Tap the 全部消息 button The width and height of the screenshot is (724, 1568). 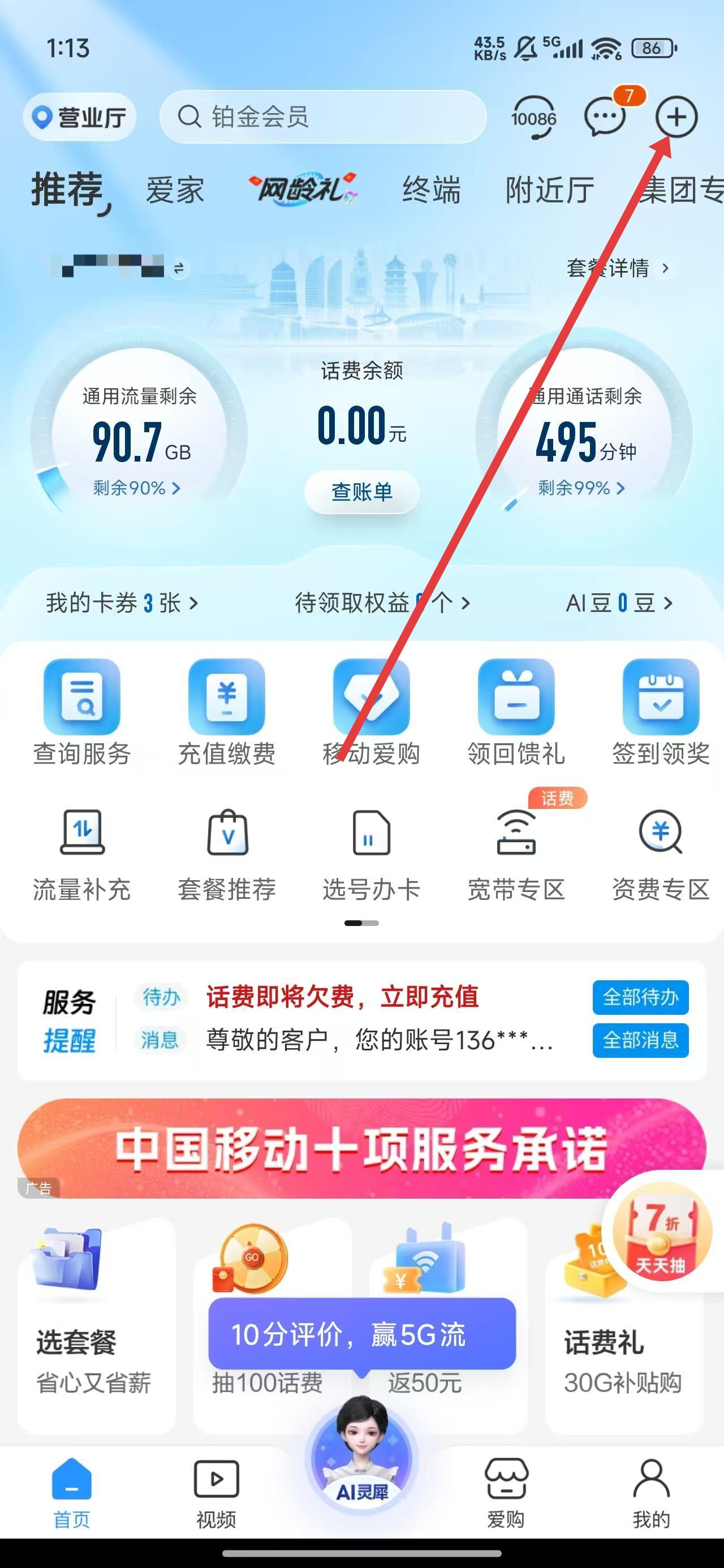tap(640, 1040)
